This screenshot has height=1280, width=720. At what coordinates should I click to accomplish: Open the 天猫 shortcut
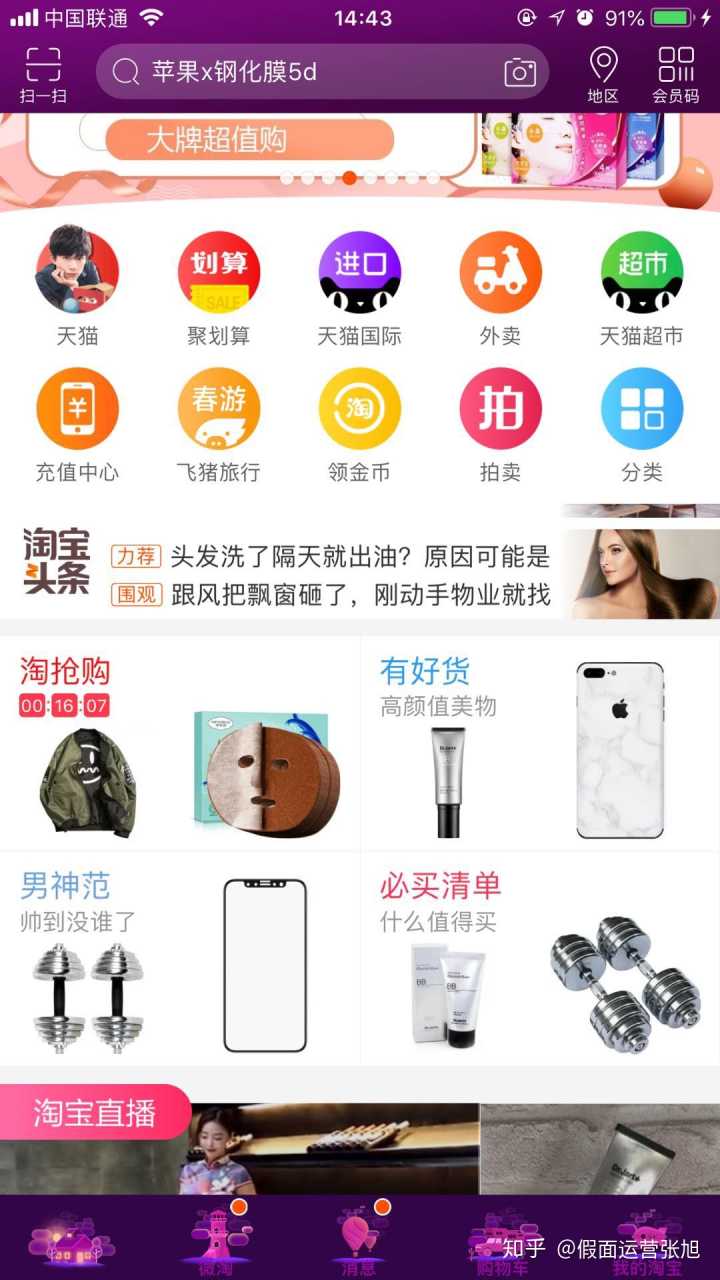click(77, 285)
